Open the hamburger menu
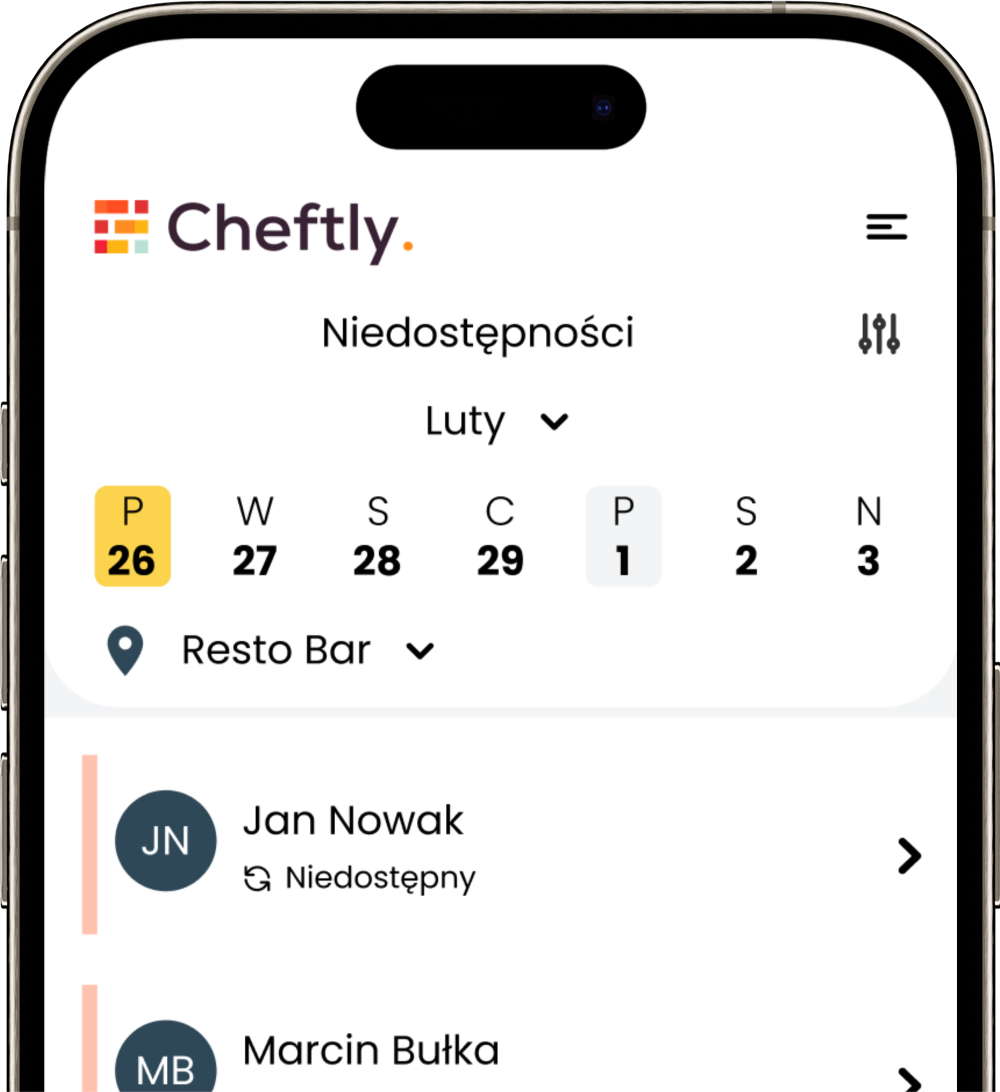 (886, 227)
